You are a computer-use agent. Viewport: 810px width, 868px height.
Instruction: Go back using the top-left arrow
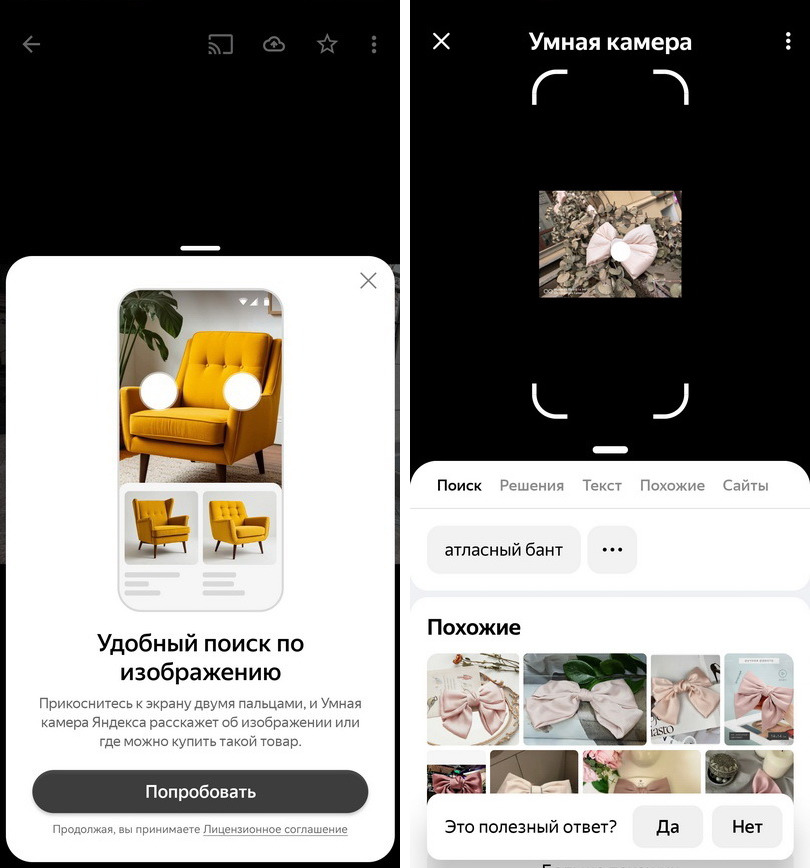point(32,44)
